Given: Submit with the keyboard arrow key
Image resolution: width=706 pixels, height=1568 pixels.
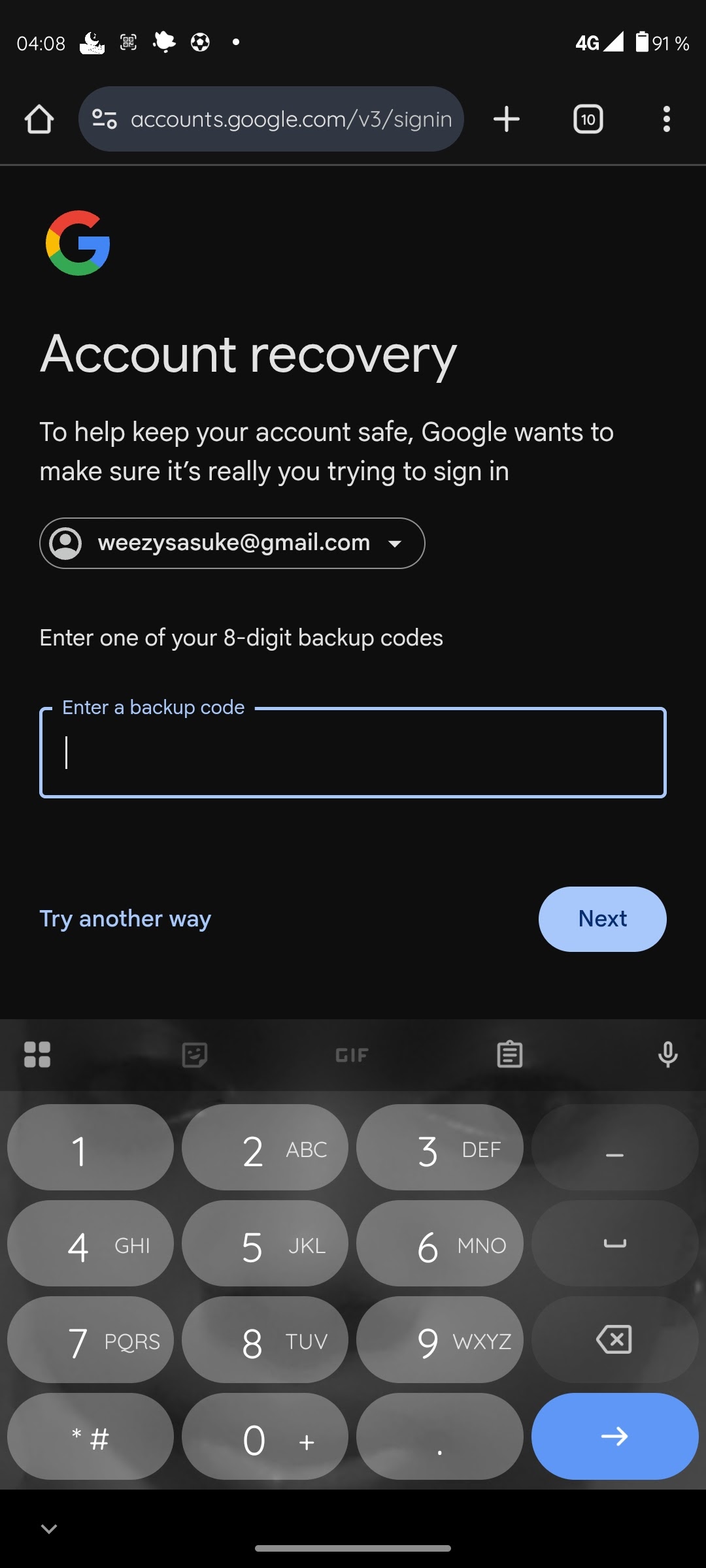Looking at the screenshot, I should point(614,1436).
